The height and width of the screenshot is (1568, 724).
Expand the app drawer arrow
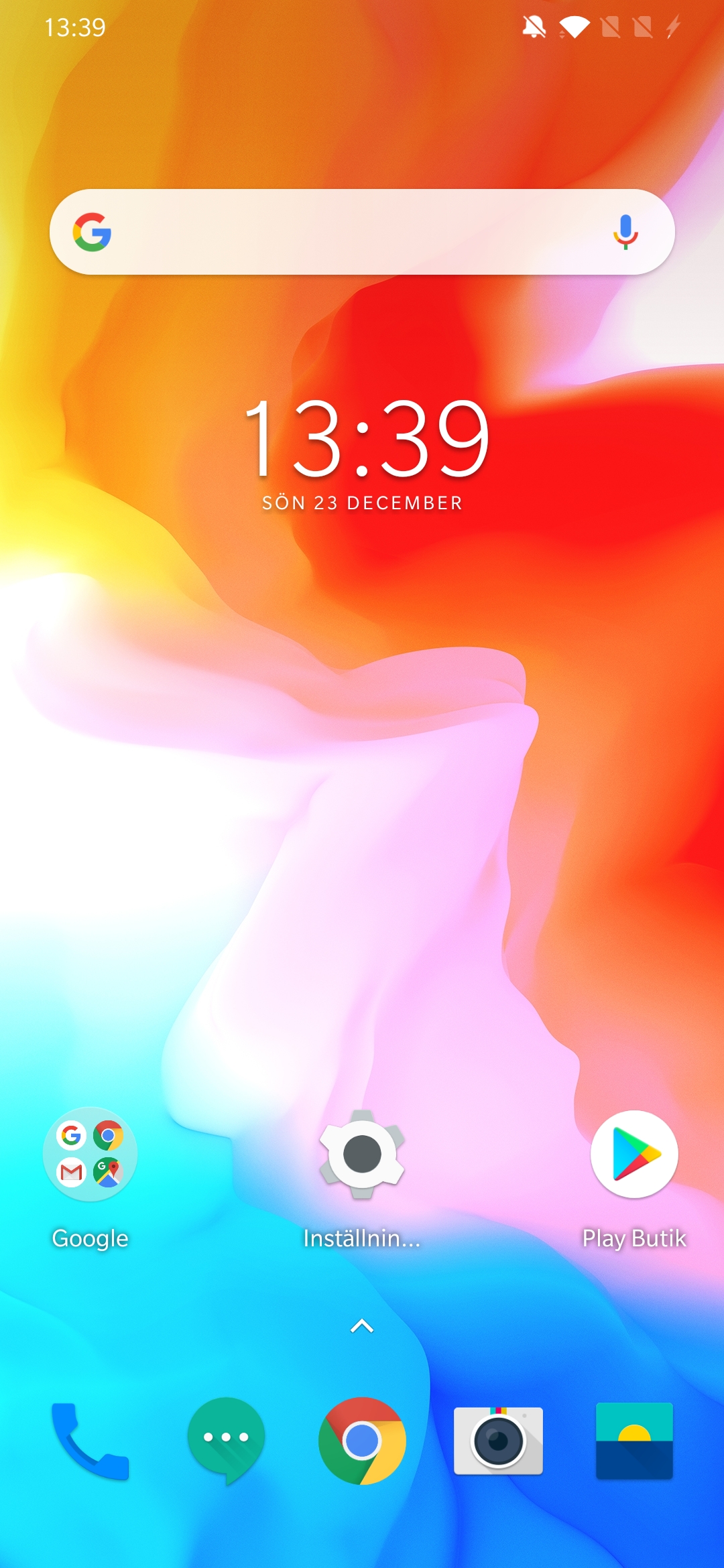pos(362,1325)
